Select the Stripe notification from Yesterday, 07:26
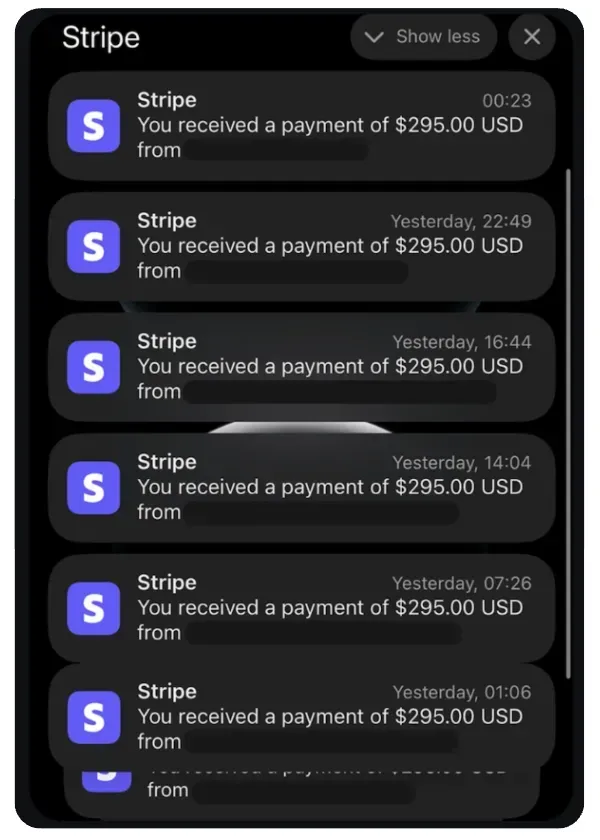The image size is (600, 840). pyautogui.click(x=300, y=607)
